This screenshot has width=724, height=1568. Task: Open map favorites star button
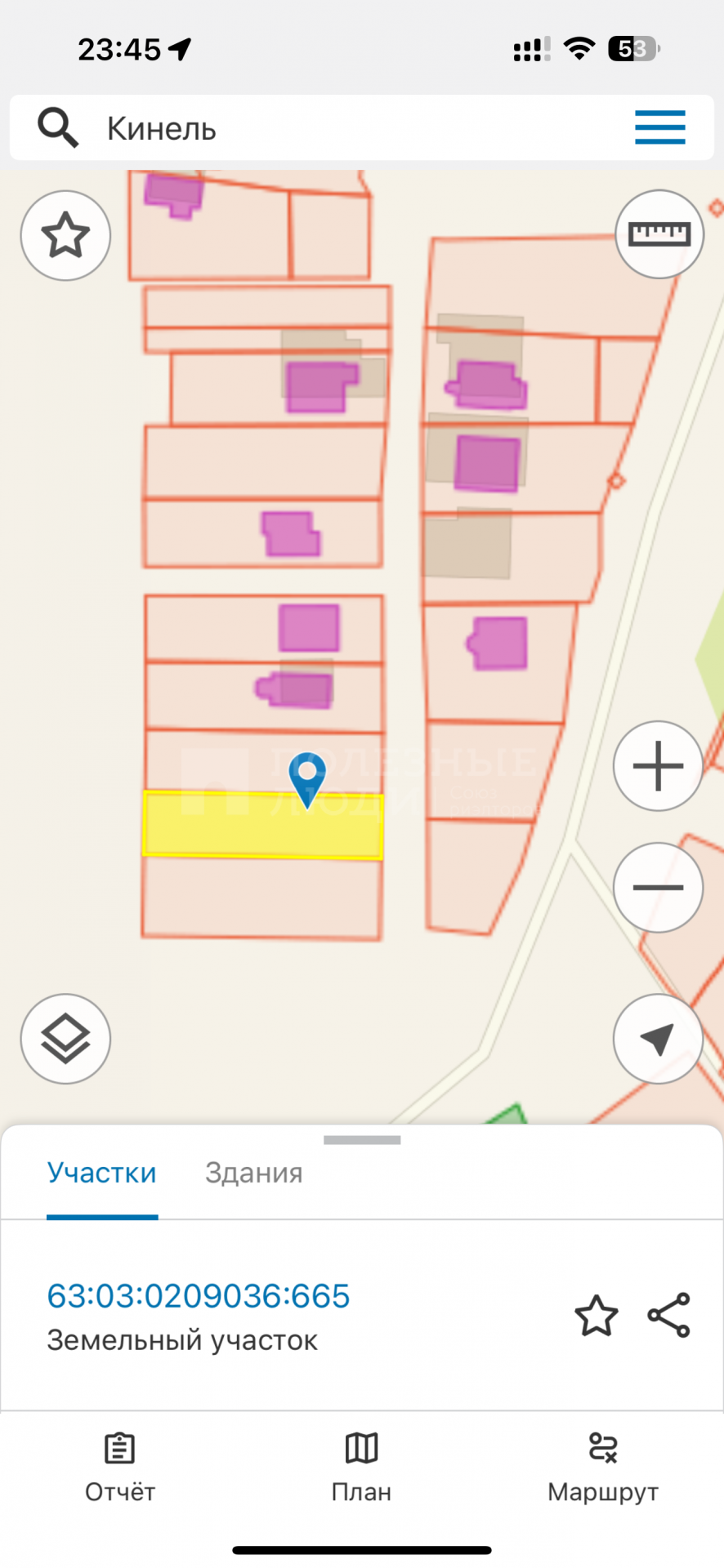65,235
